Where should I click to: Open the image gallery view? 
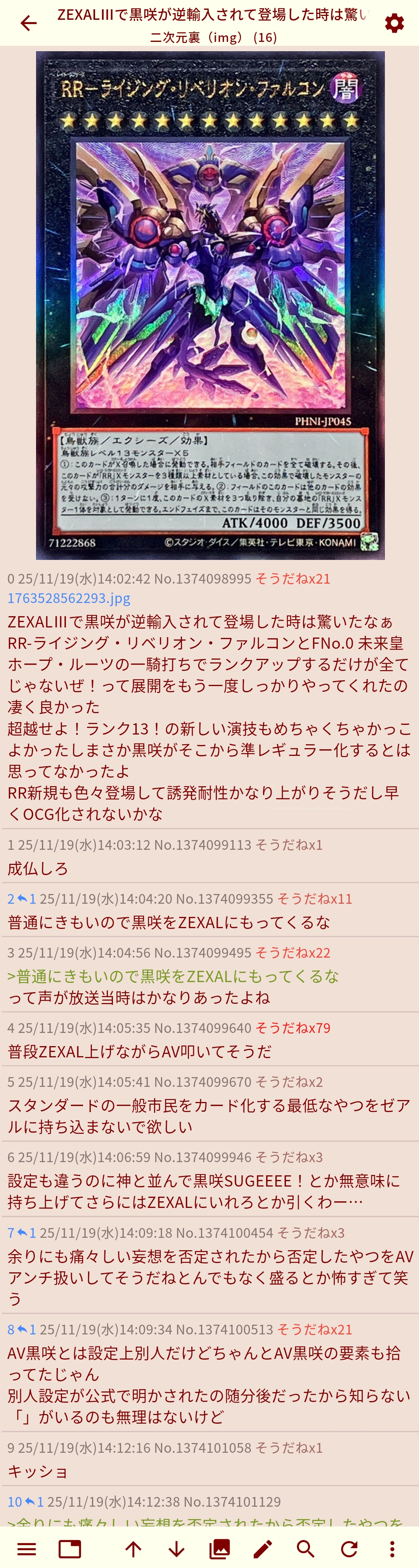219,1549
